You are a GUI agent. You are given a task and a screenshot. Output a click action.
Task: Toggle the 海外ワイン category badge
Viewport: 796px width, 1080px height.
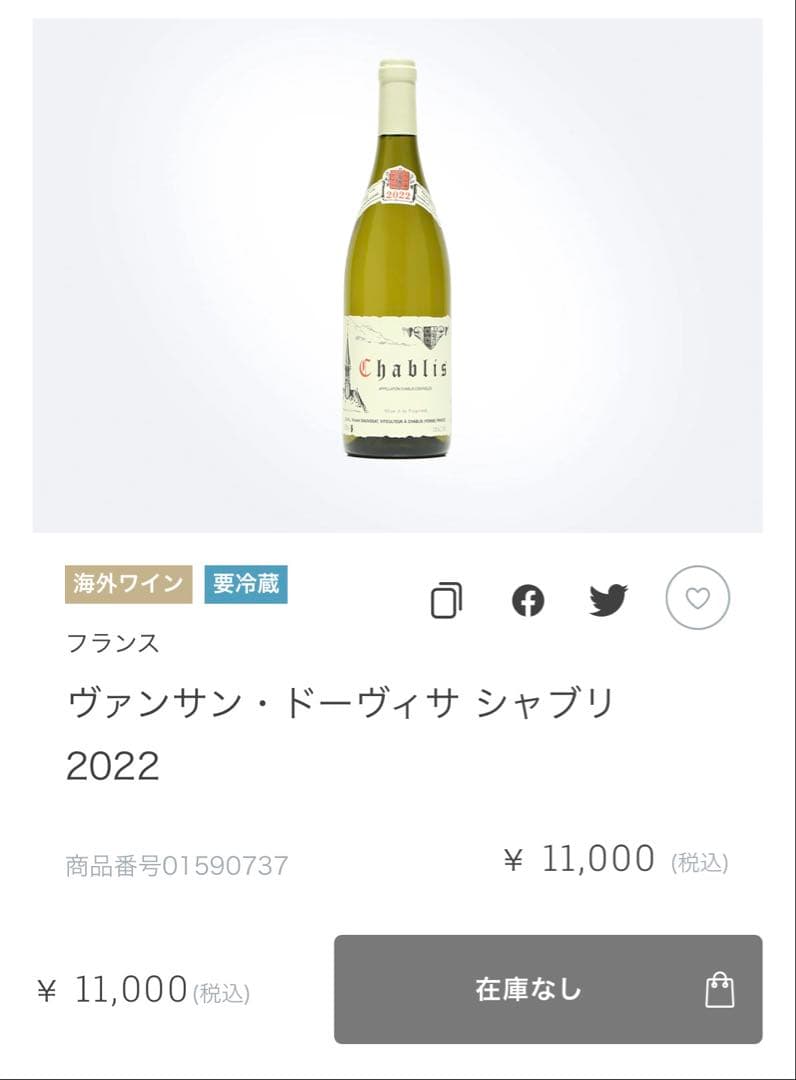tap(126, 584)
